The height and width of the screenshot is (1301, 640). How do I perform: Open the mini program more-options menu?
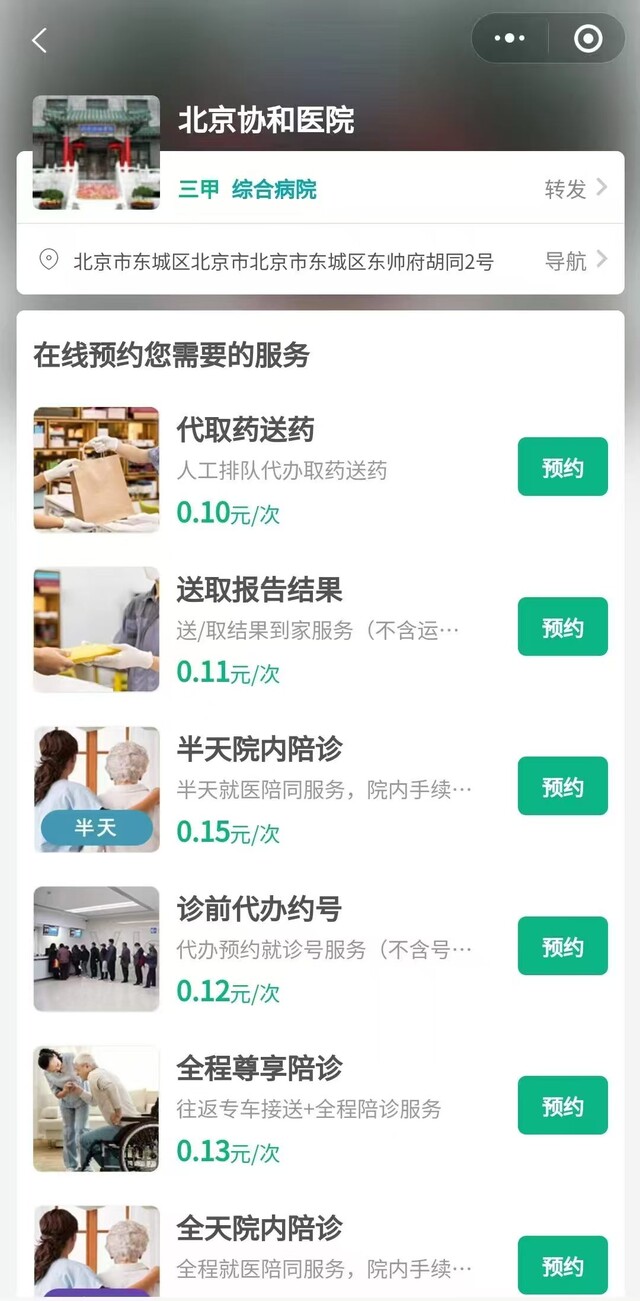click(x=510, y=39)
